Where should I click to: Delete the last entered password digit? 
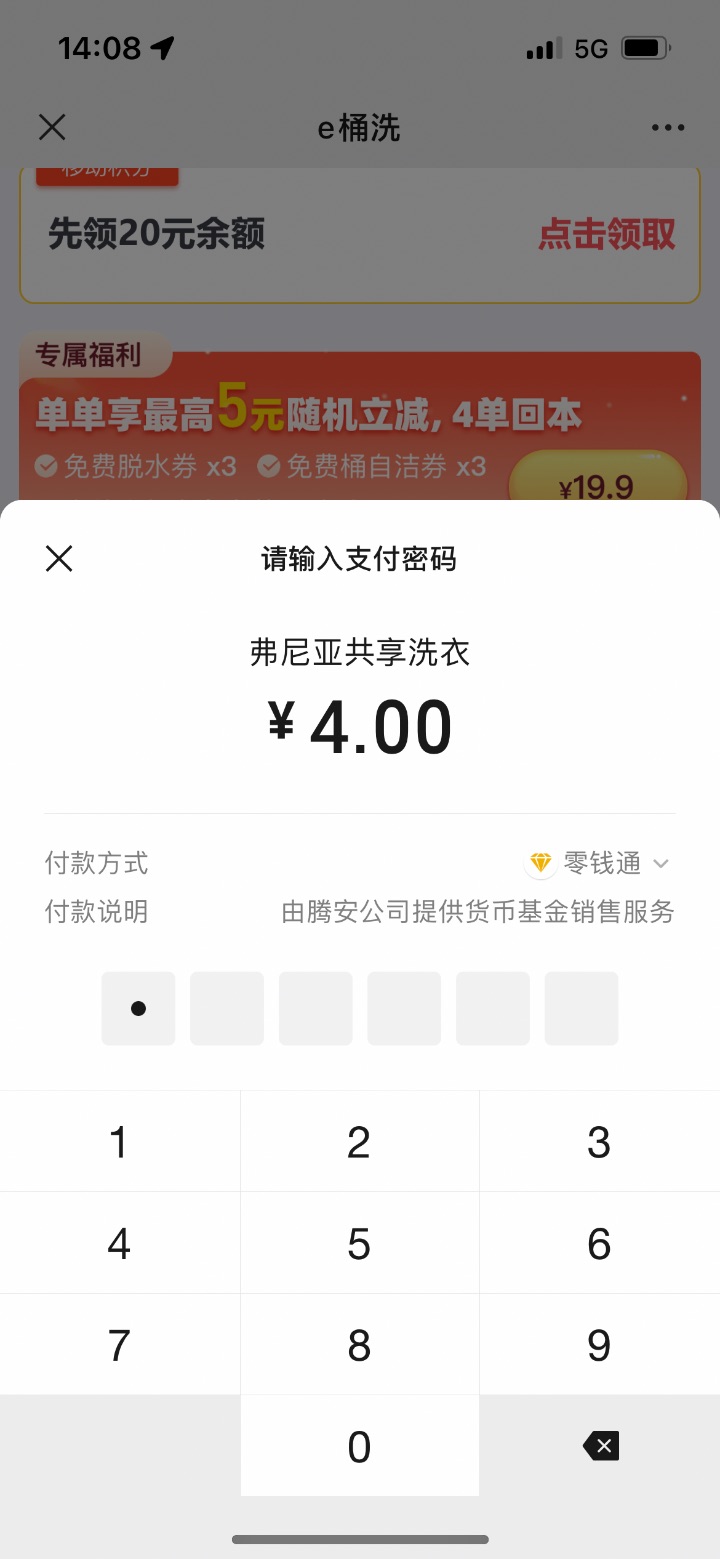600,1446
